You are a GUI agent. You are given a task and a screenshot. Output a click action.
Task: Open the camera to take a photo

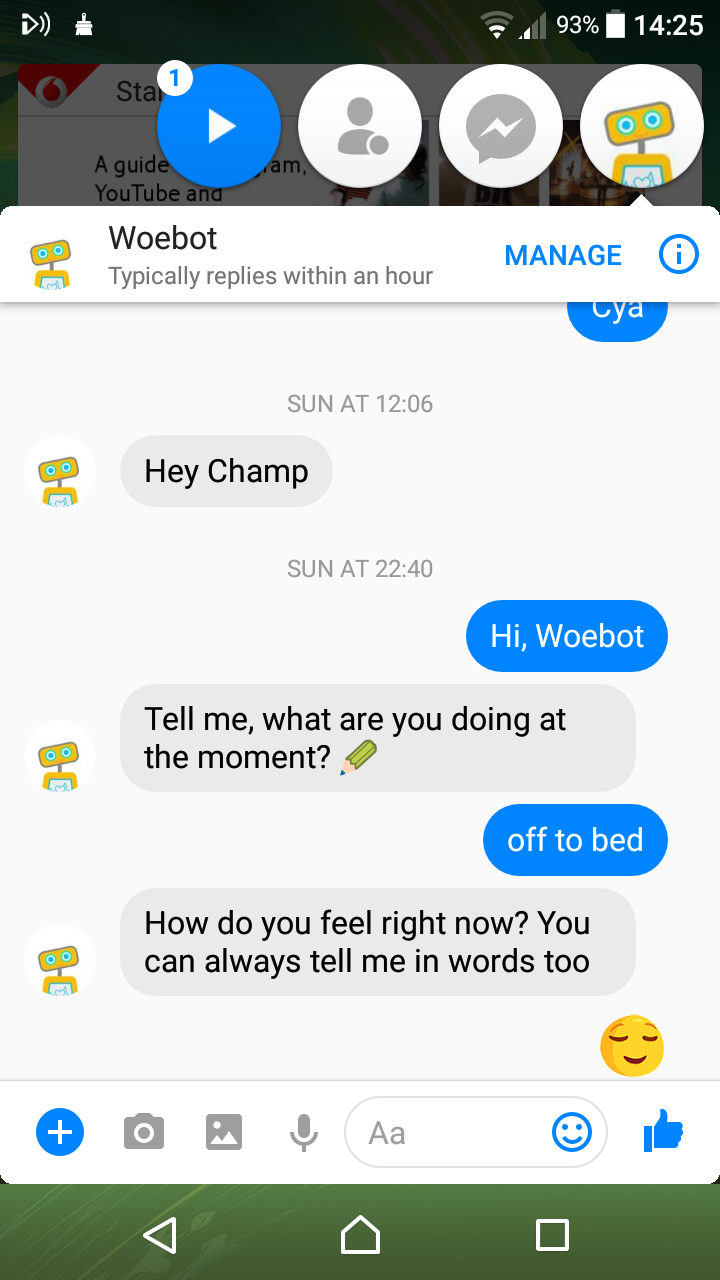tap(144, 1132)
